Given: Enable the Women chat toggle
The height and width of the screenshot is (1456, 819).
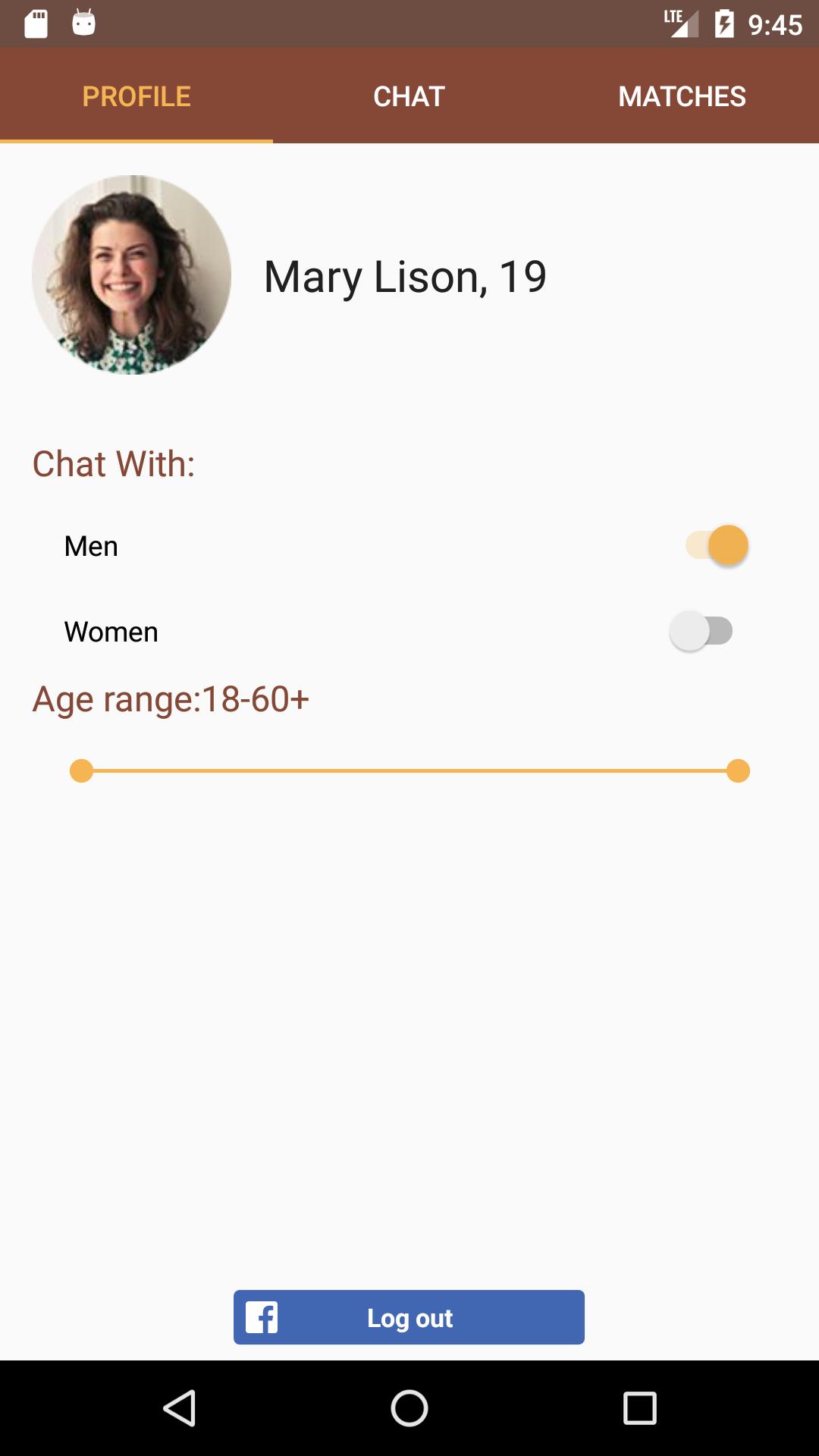Looking at the screenshot, I should [x=701, y=630].
